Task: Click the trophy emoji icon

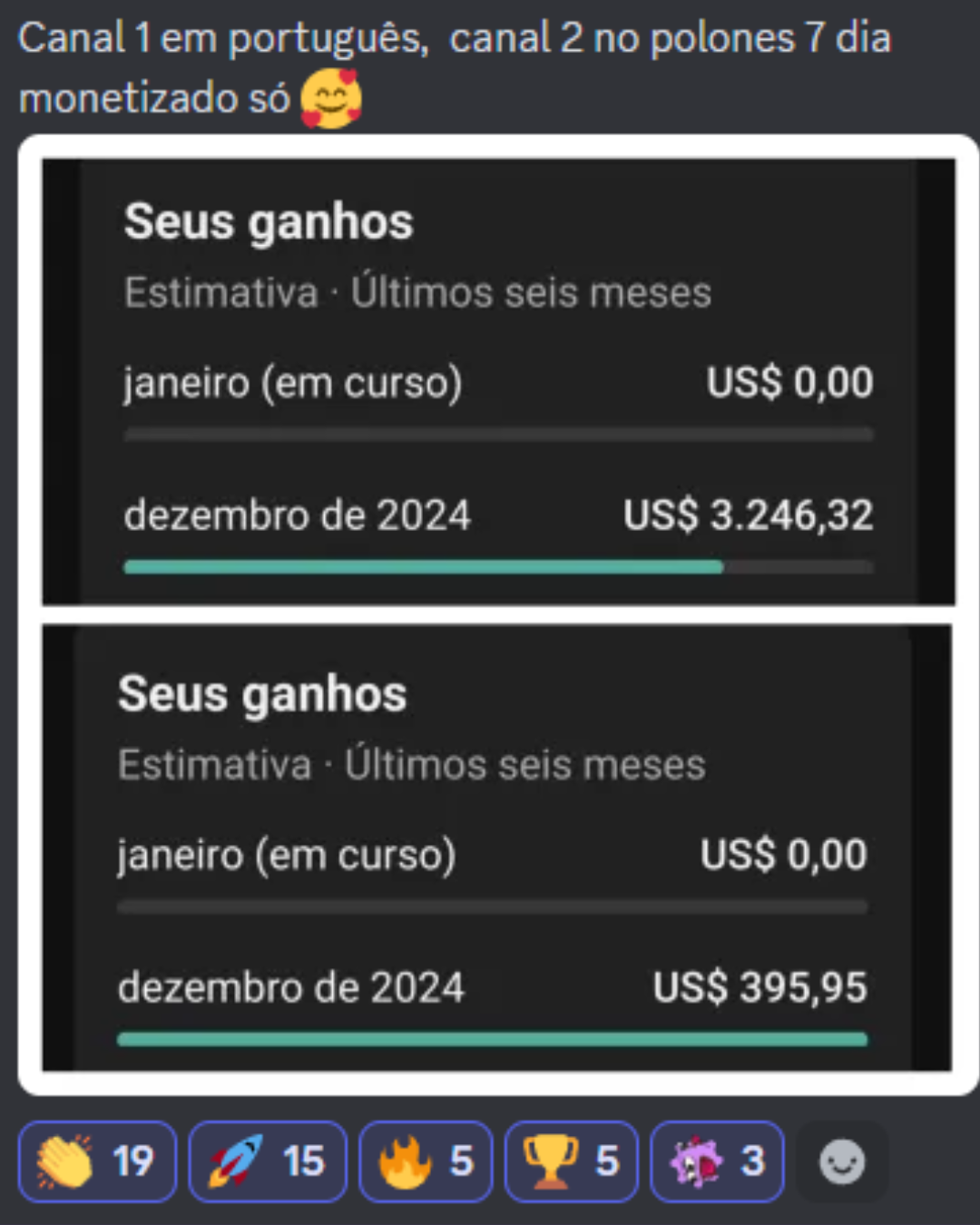Action: click(x=549, y=1161)
